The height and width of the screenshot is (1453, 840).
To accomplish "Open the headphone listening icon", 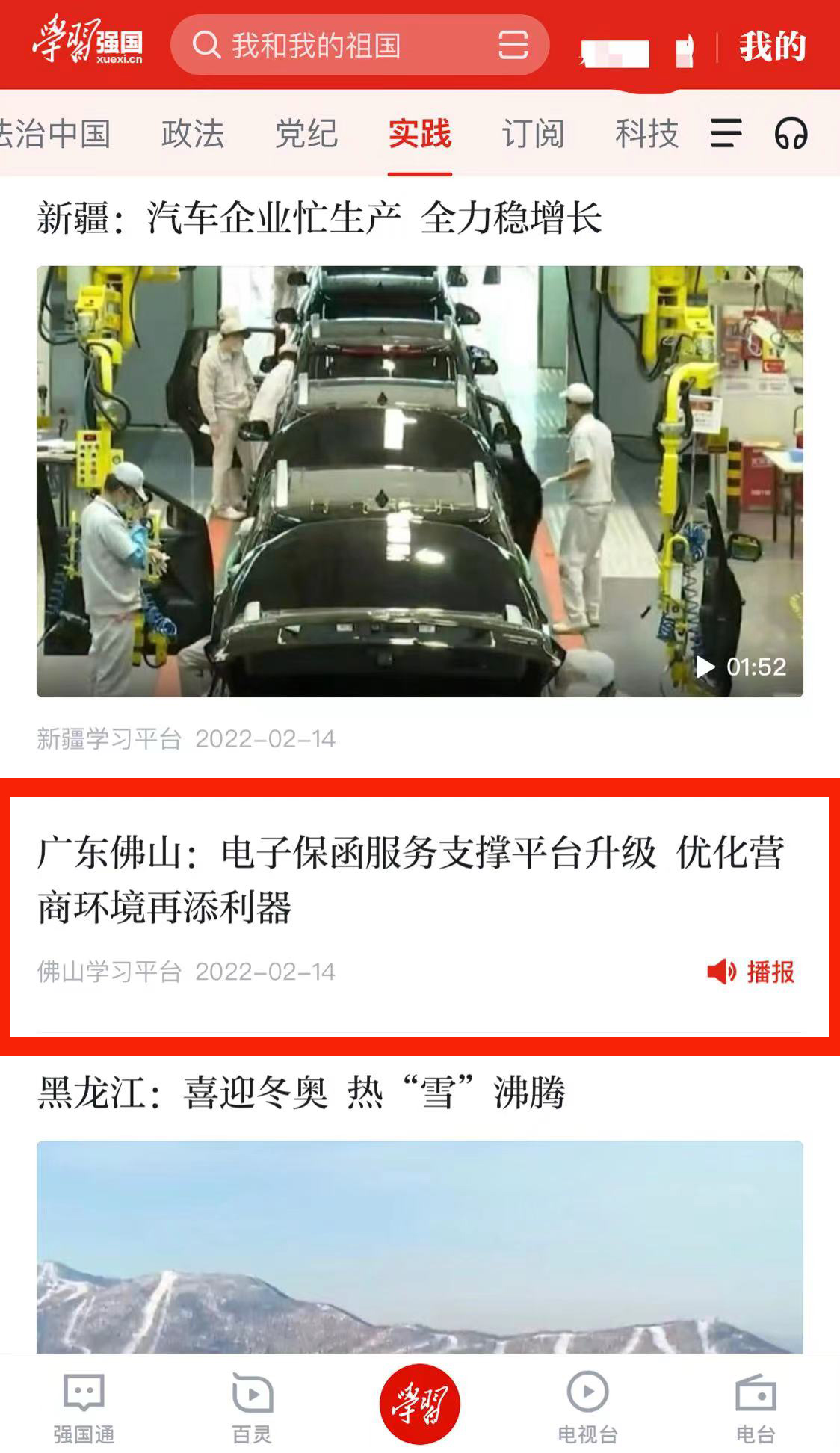I will [x=791, y=134].
